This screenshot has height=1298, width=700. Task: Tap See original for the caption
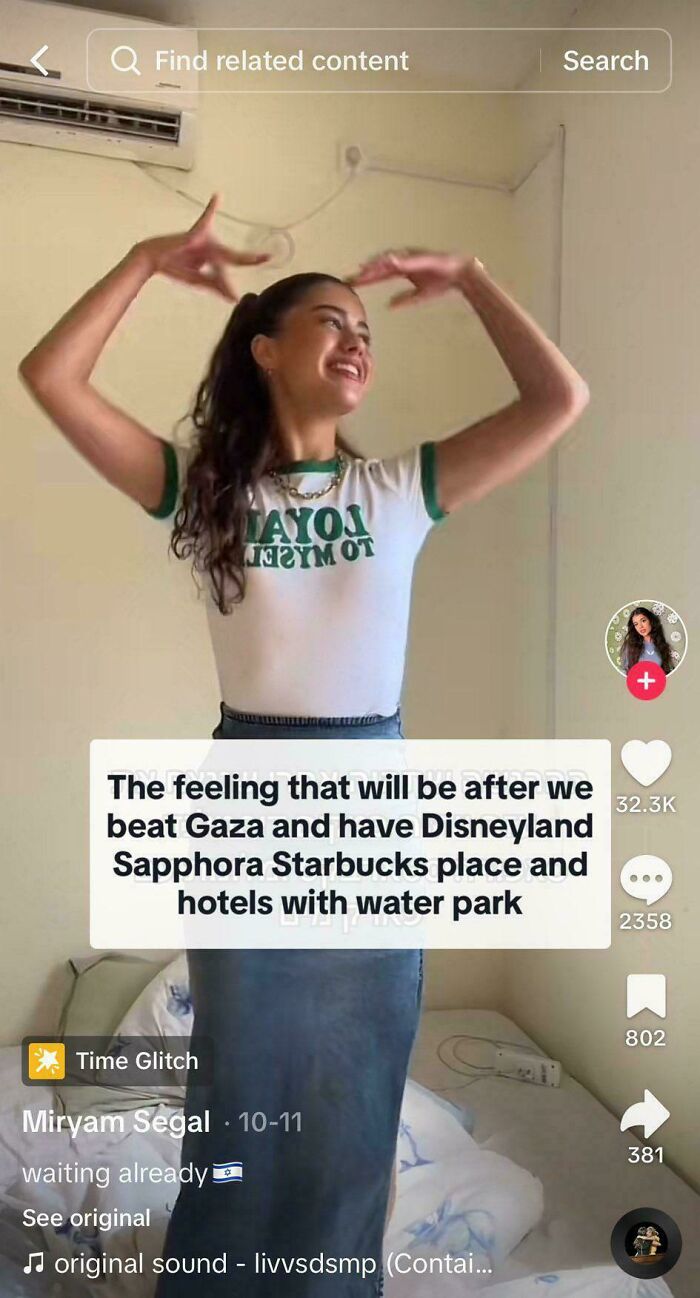pos(86,1218)
